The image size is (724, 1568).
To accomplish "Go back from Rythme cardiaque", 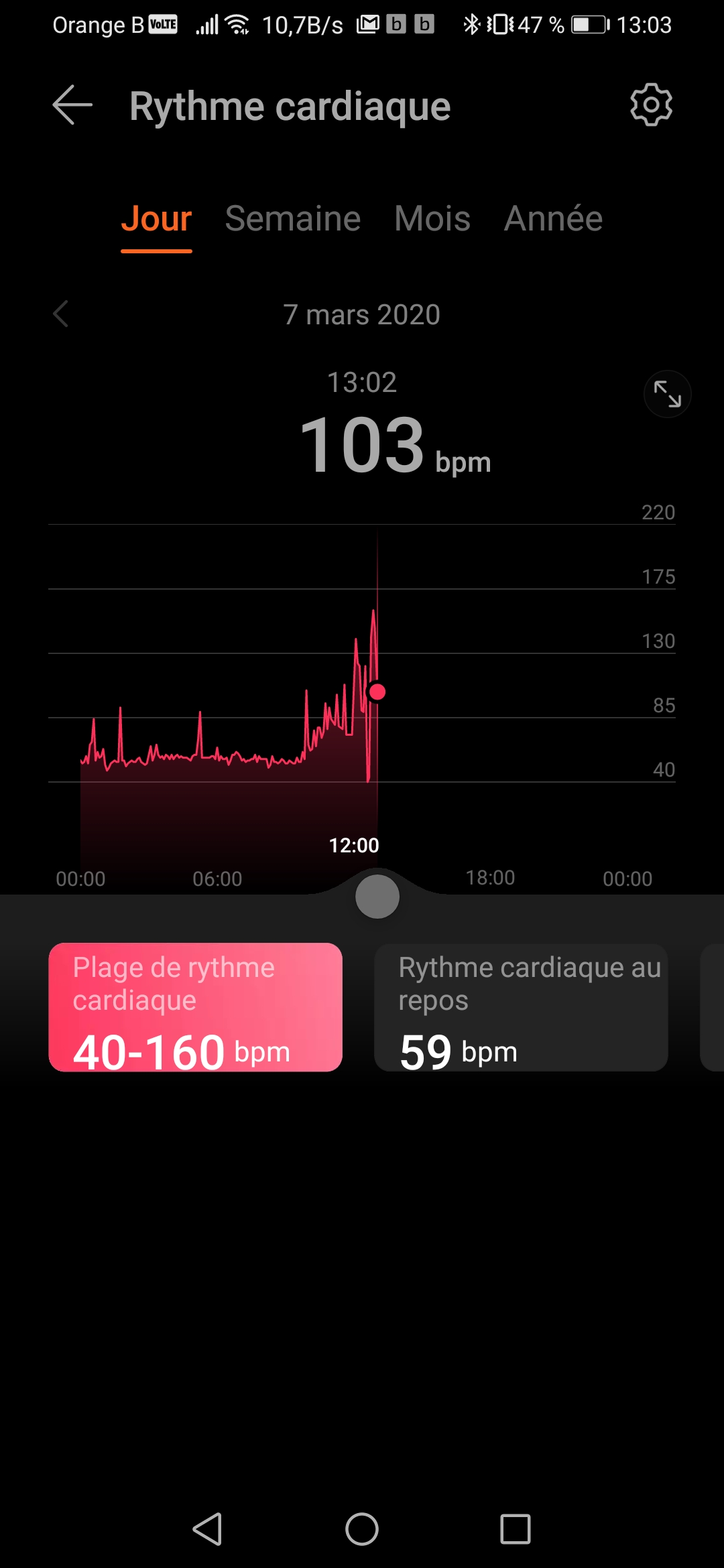I will 72,105.
